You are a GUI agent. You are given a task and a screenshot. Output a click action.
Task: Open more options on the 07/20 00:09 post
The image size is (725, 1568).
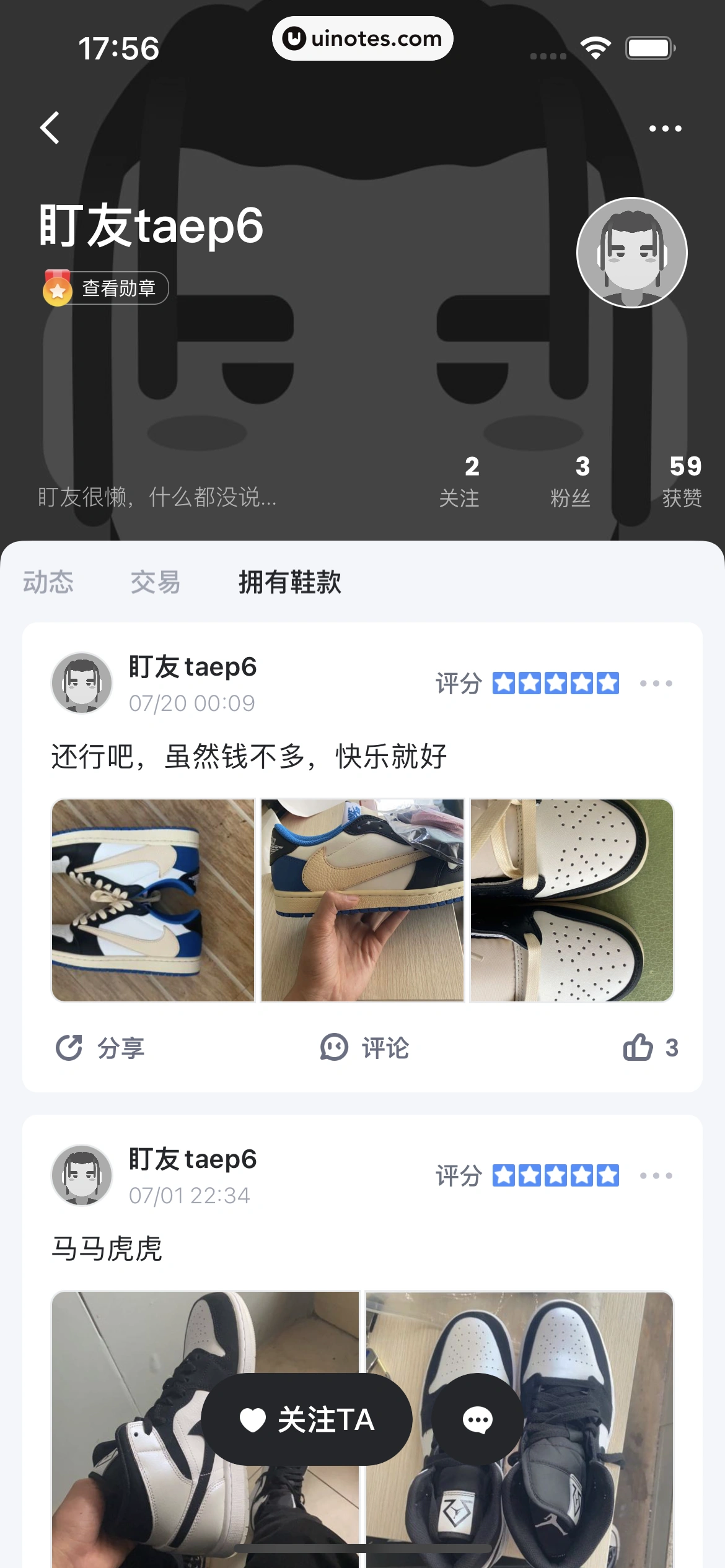pyautogui.click(x=656, y=683)
